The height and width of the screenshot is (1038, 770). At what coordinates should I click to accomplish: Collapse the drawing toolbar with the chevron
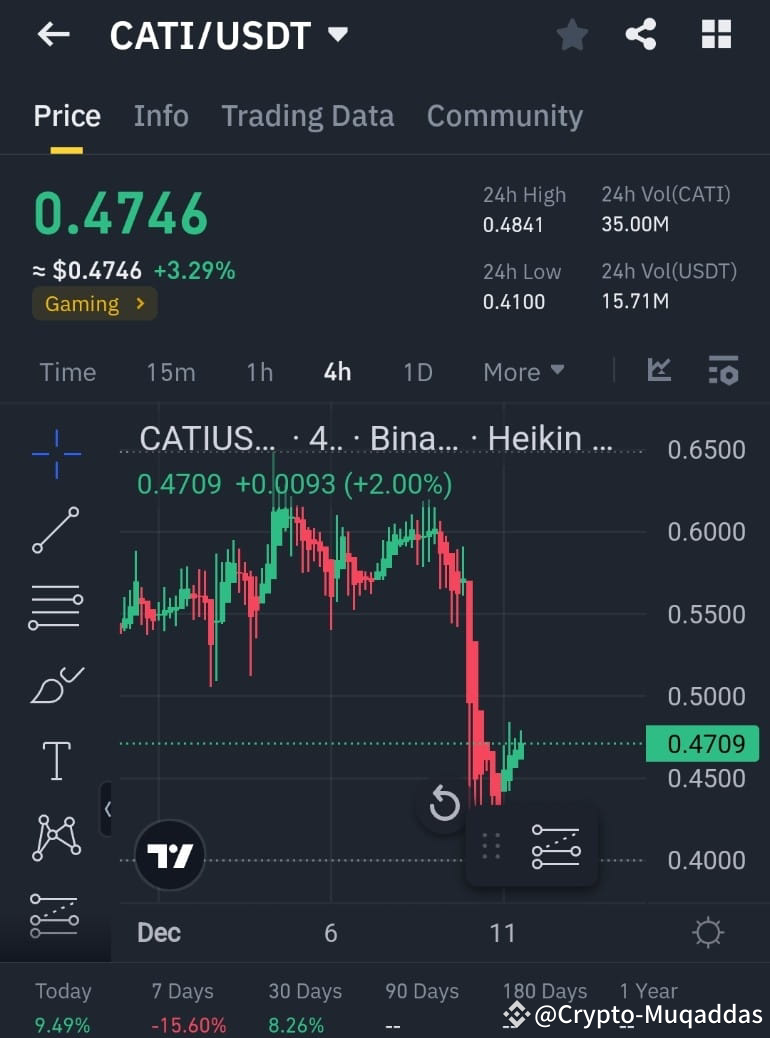coord(108,810)
